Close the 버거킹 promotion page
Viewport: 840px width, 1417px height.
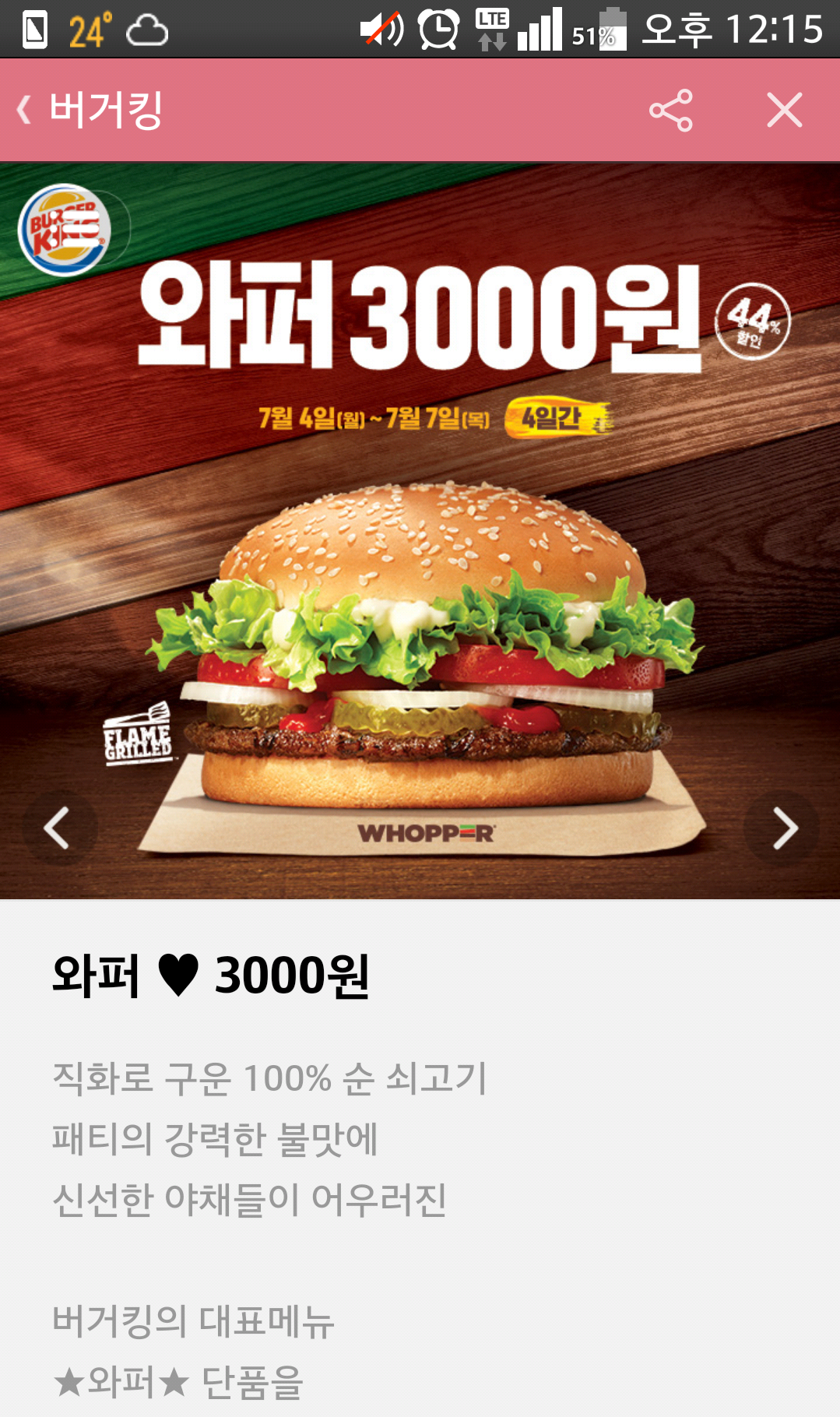[x=784, y=110]
